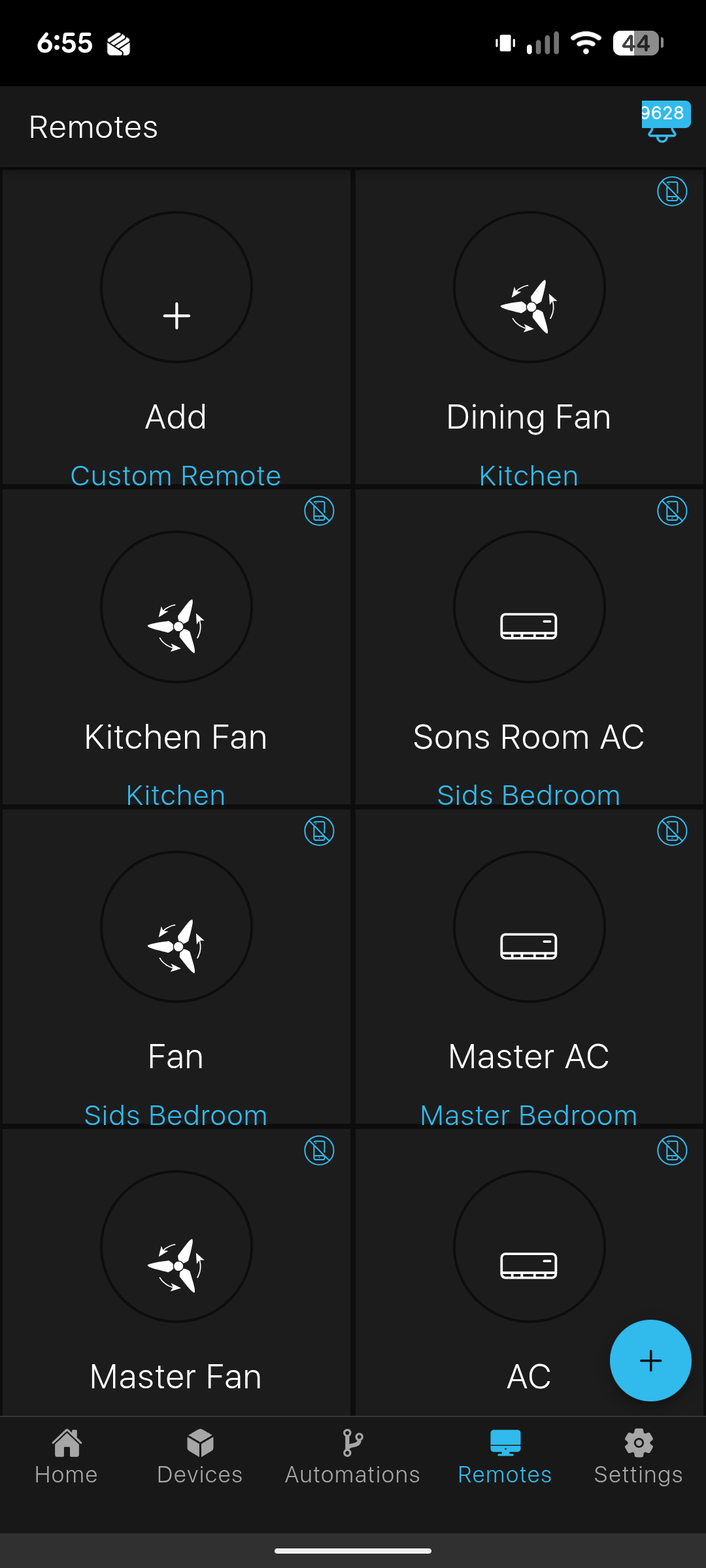706x1568 pixels.
Task: Toggle phone-disabled indicator on Master AC card
Action: pos(672,831)
